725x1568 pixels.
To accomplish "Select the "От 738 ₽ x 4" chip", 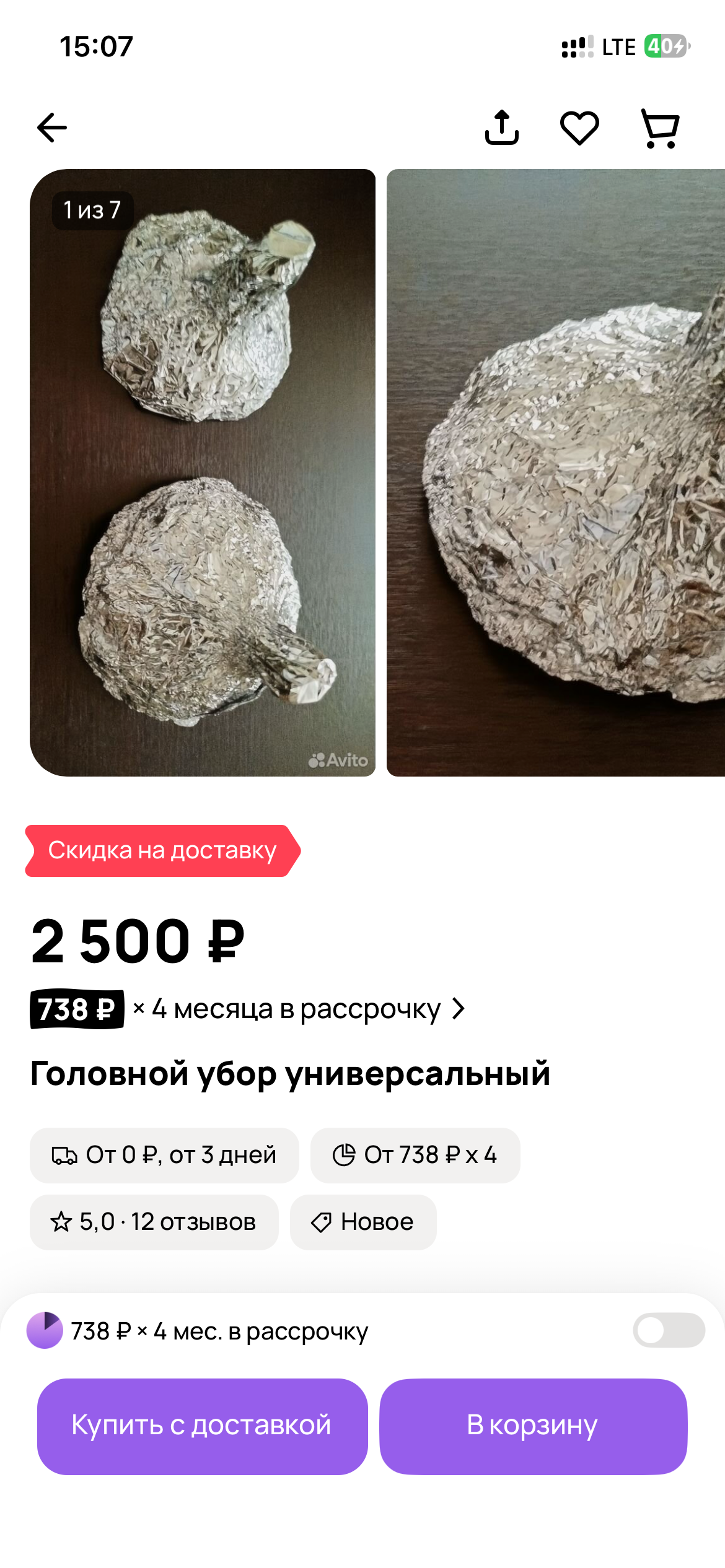I will [x=415, y=1155].
